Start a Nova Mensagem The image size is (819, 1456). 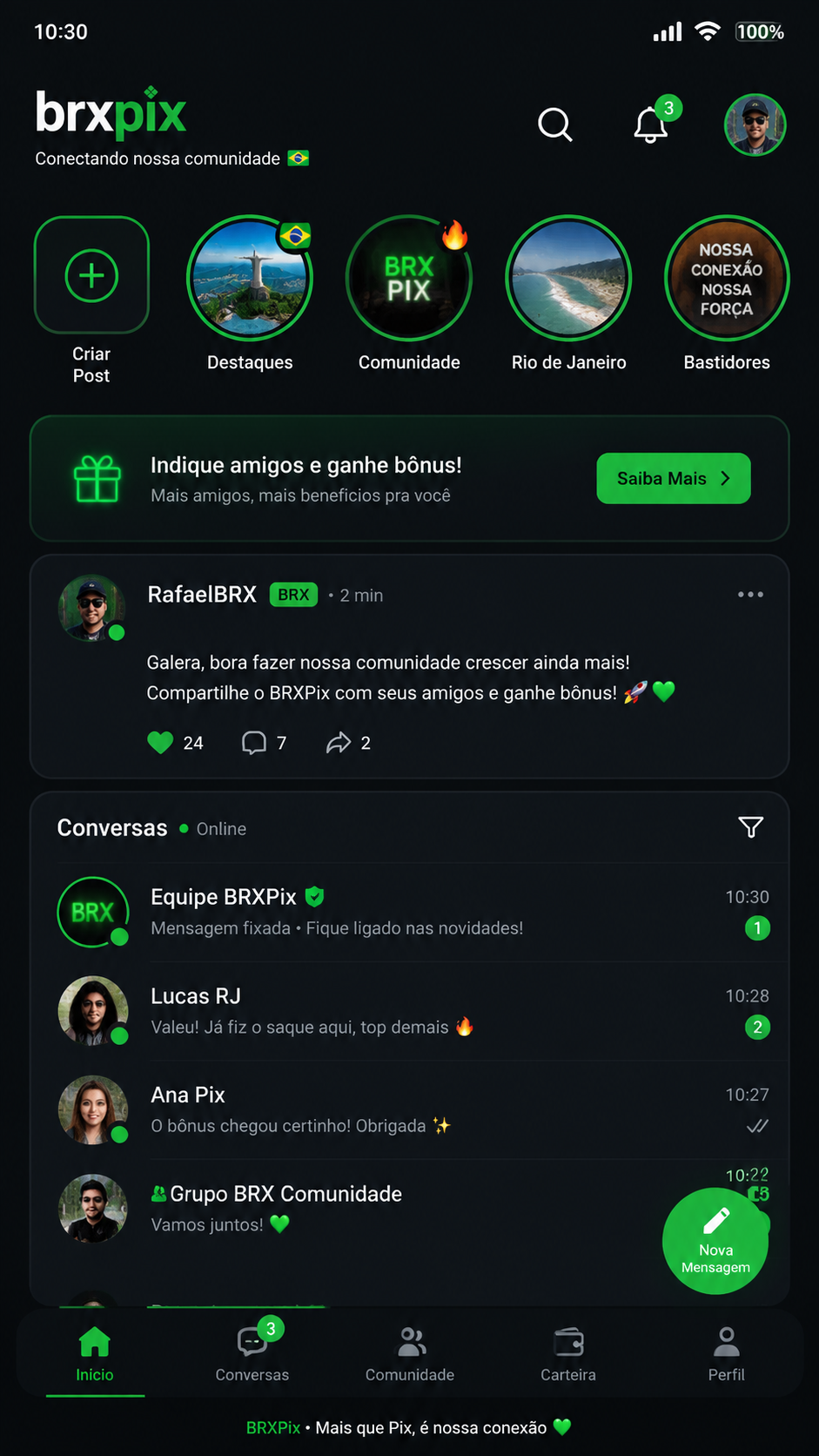coord(715,1241)
